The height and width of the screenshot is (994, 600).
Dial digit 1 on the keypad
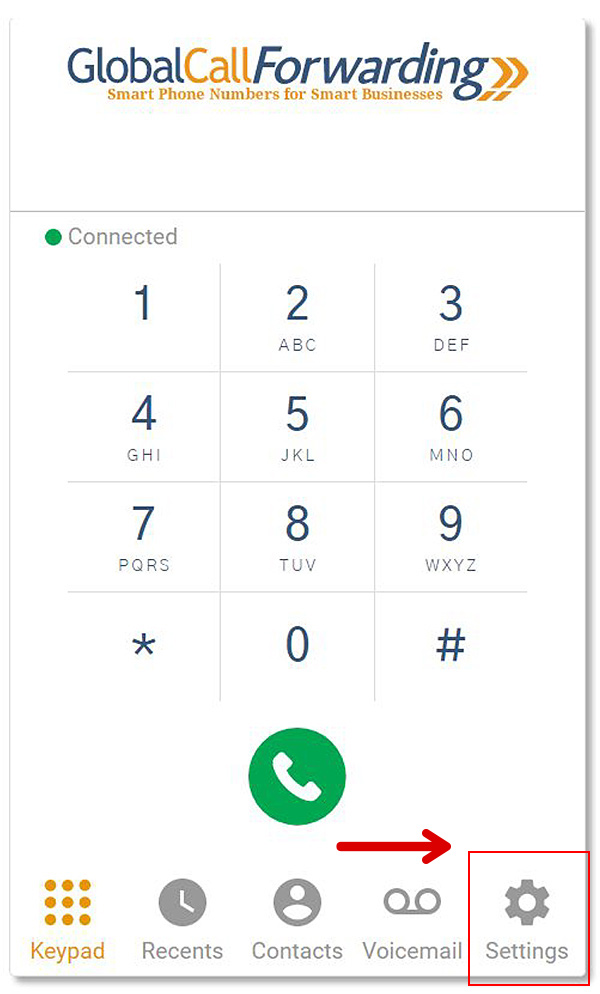click(144, 318)
